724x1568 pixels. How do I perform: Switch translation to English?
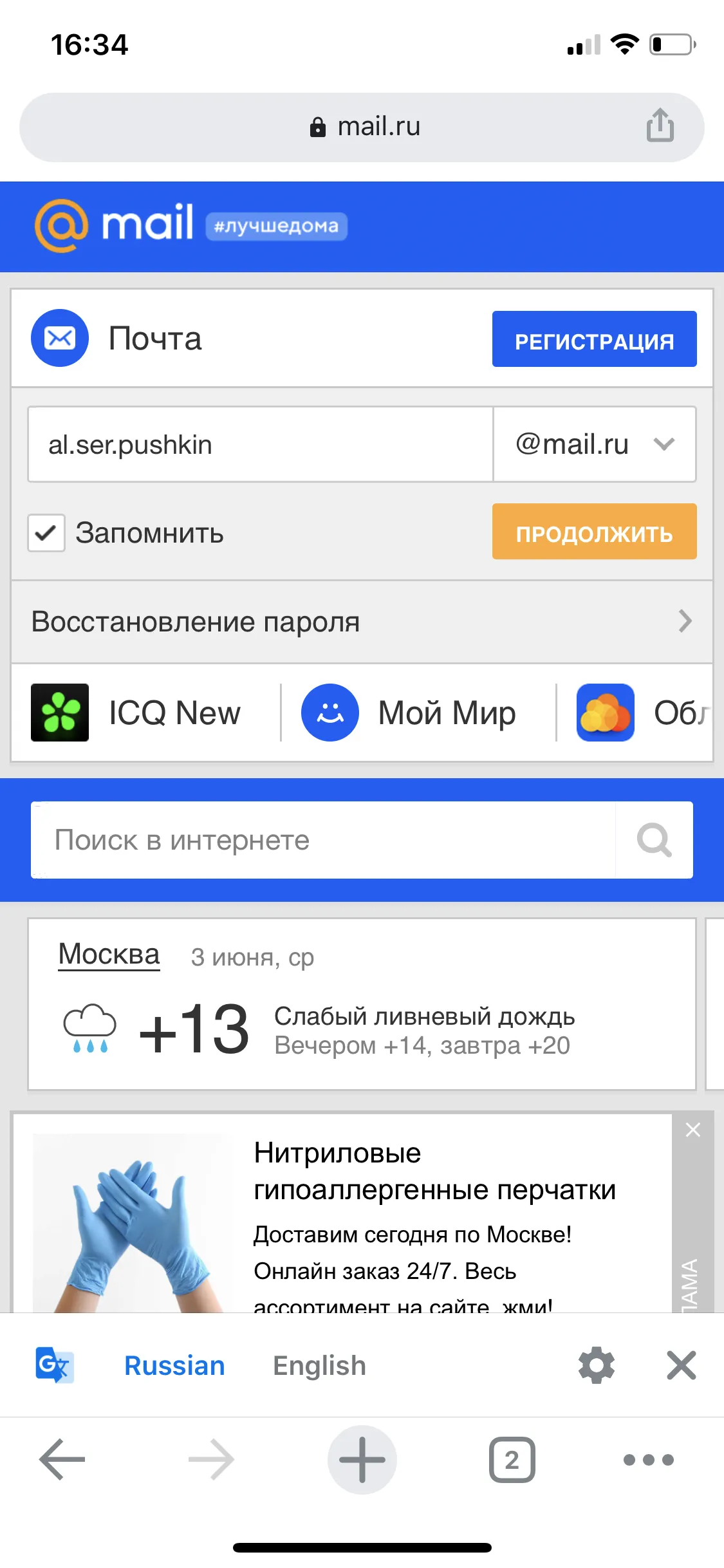coord(320,1365)
